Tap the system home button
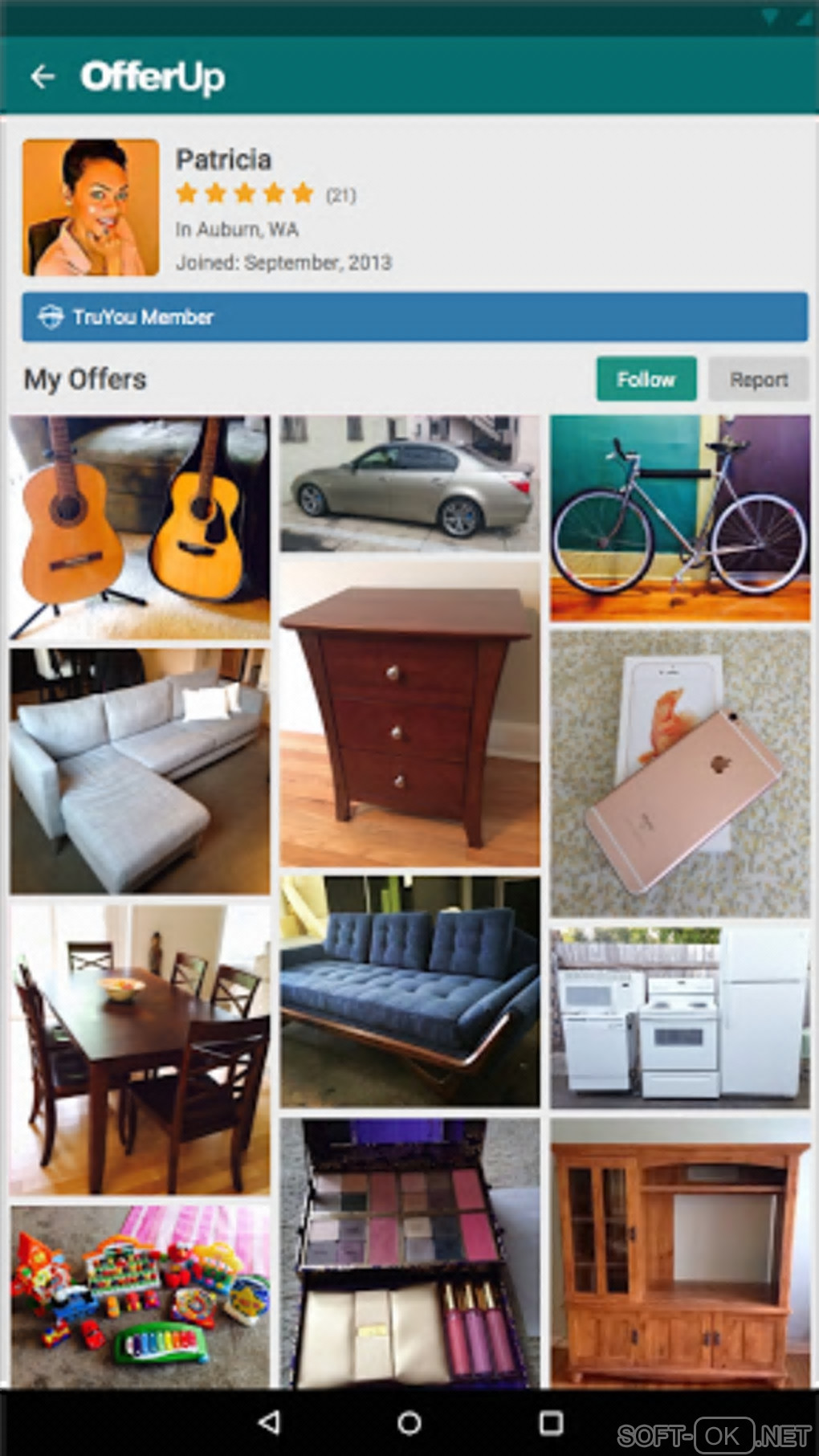The image size is (819, 1456). (409, 1423)
